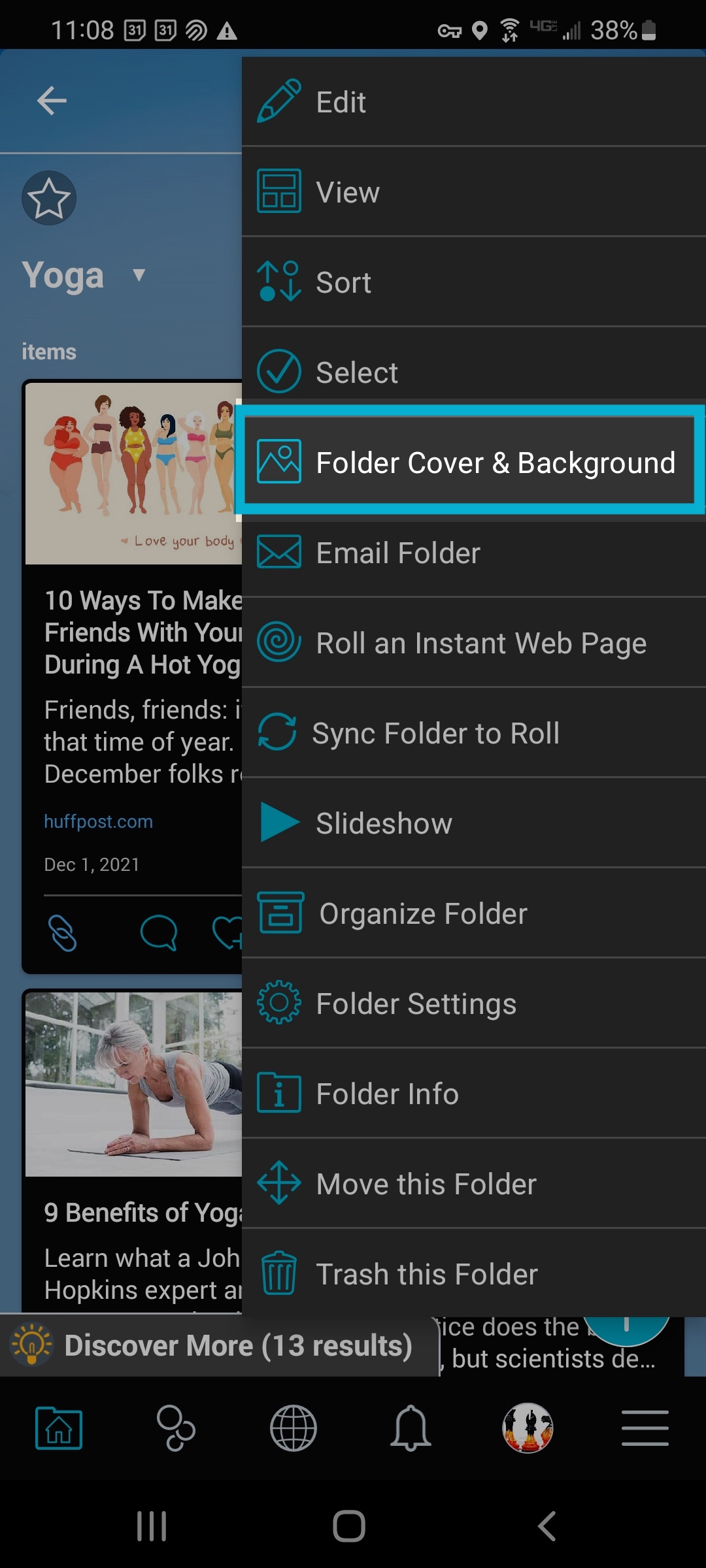Open notifications bell icon
Screen dimensions: 706x1568
[410, 1428]
